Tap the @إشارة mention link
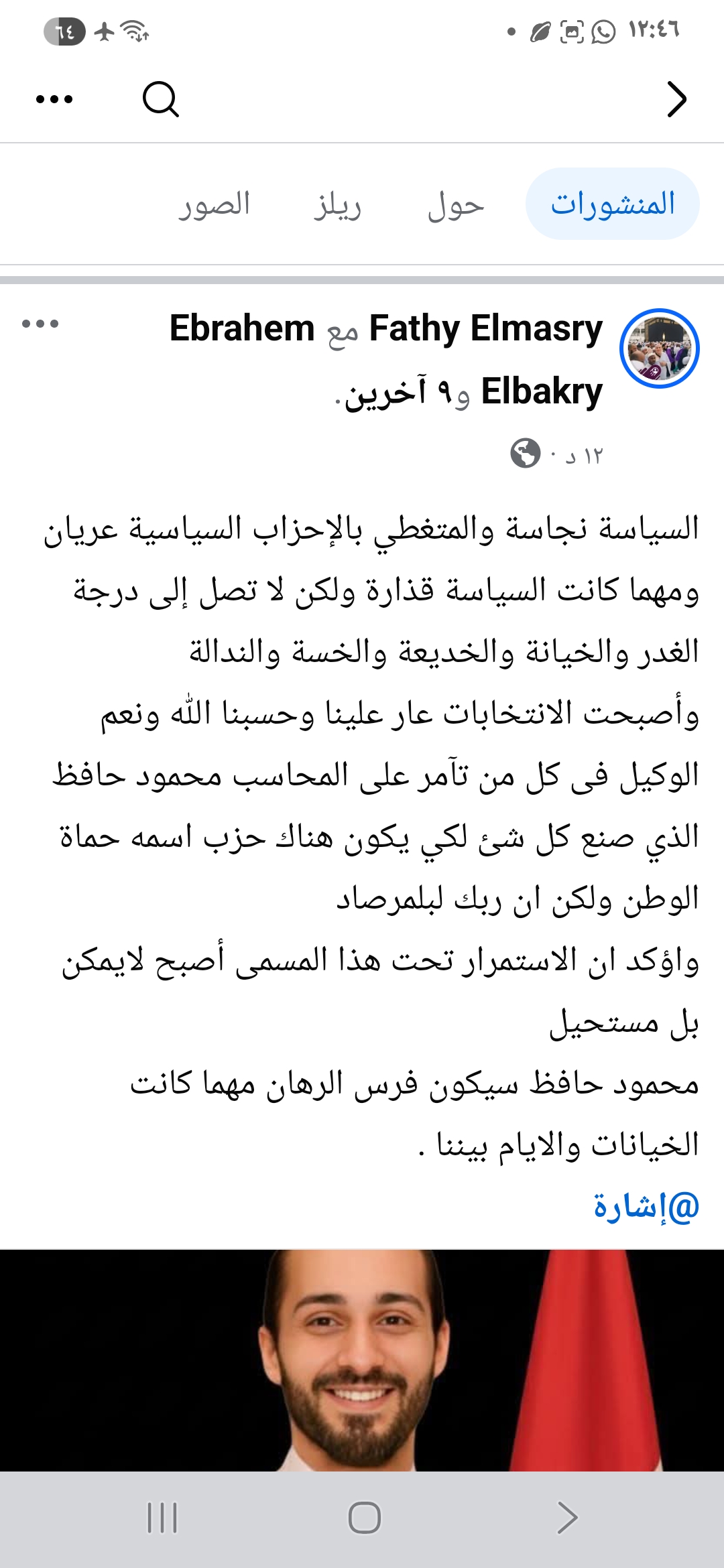724x1568 pixels. click(646, 1207)
